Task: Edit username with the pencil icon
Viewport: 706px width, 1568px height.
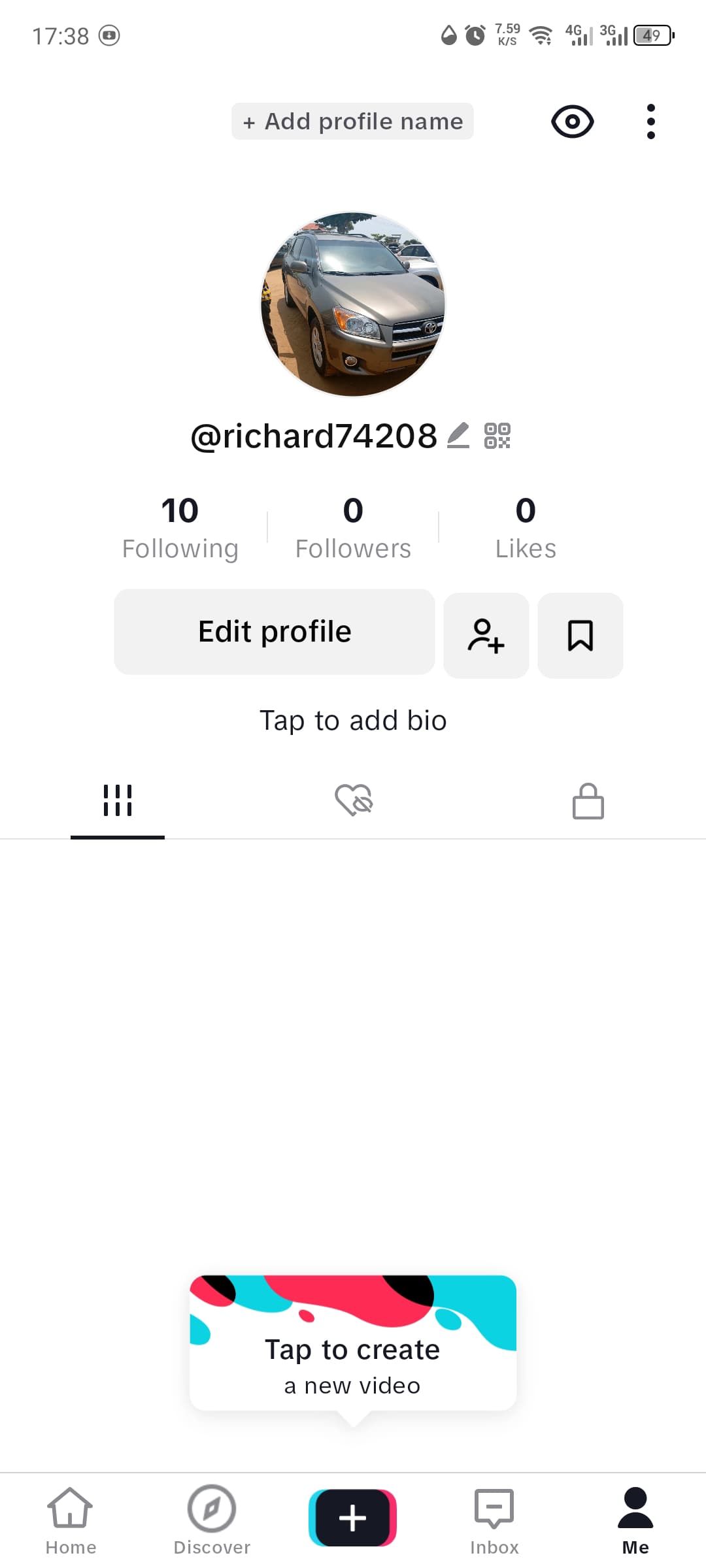Action: [458, 435]
